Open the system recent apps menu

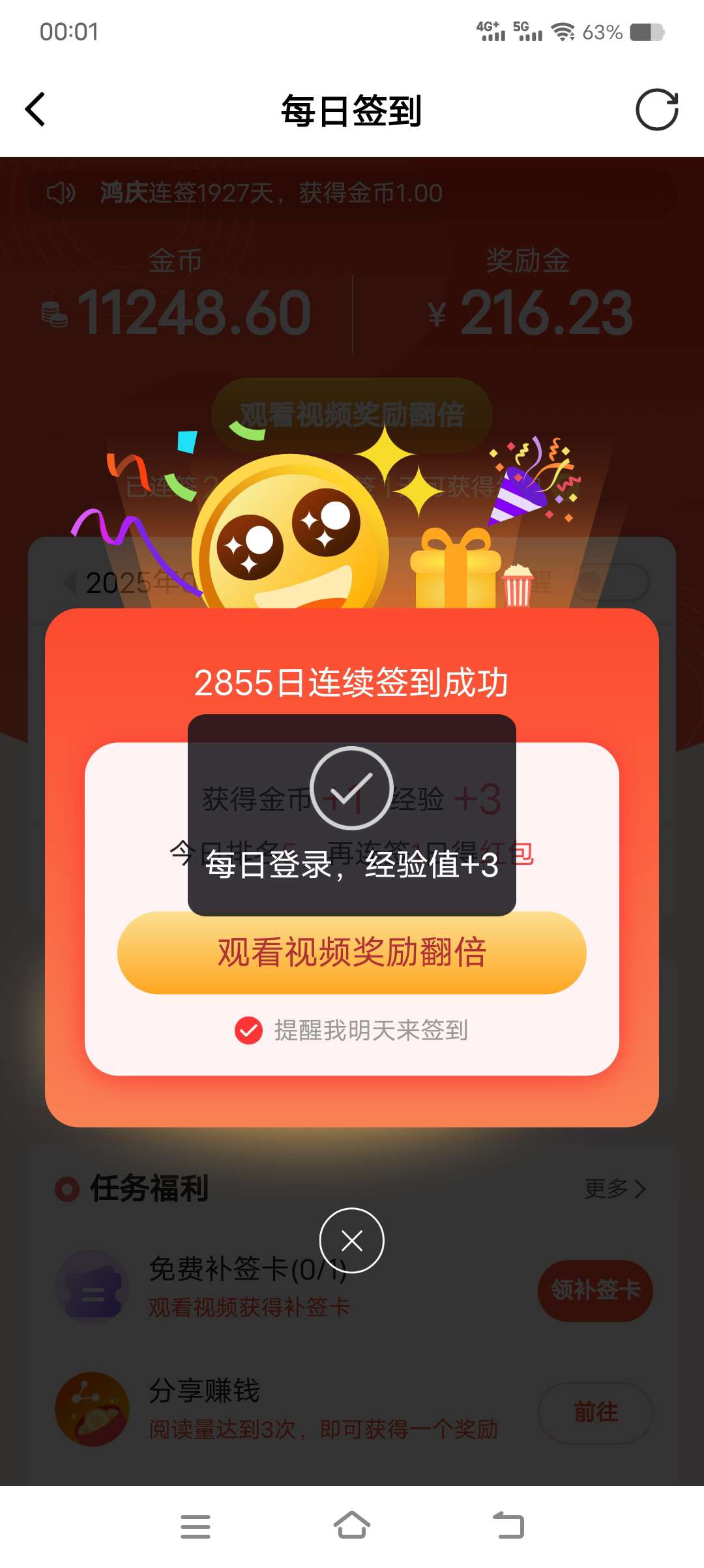[195, 1526]
